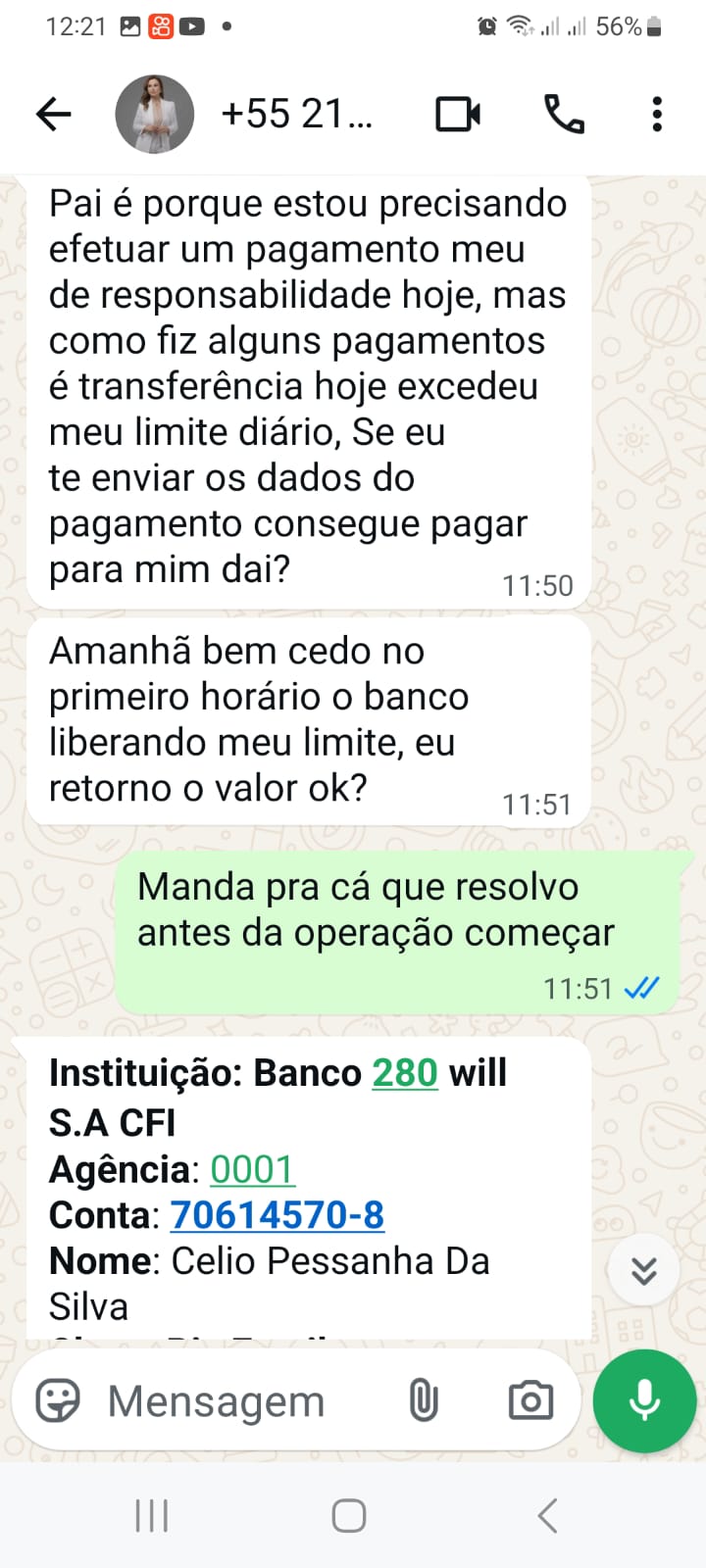Tap the system home button

pos(349,1516)
